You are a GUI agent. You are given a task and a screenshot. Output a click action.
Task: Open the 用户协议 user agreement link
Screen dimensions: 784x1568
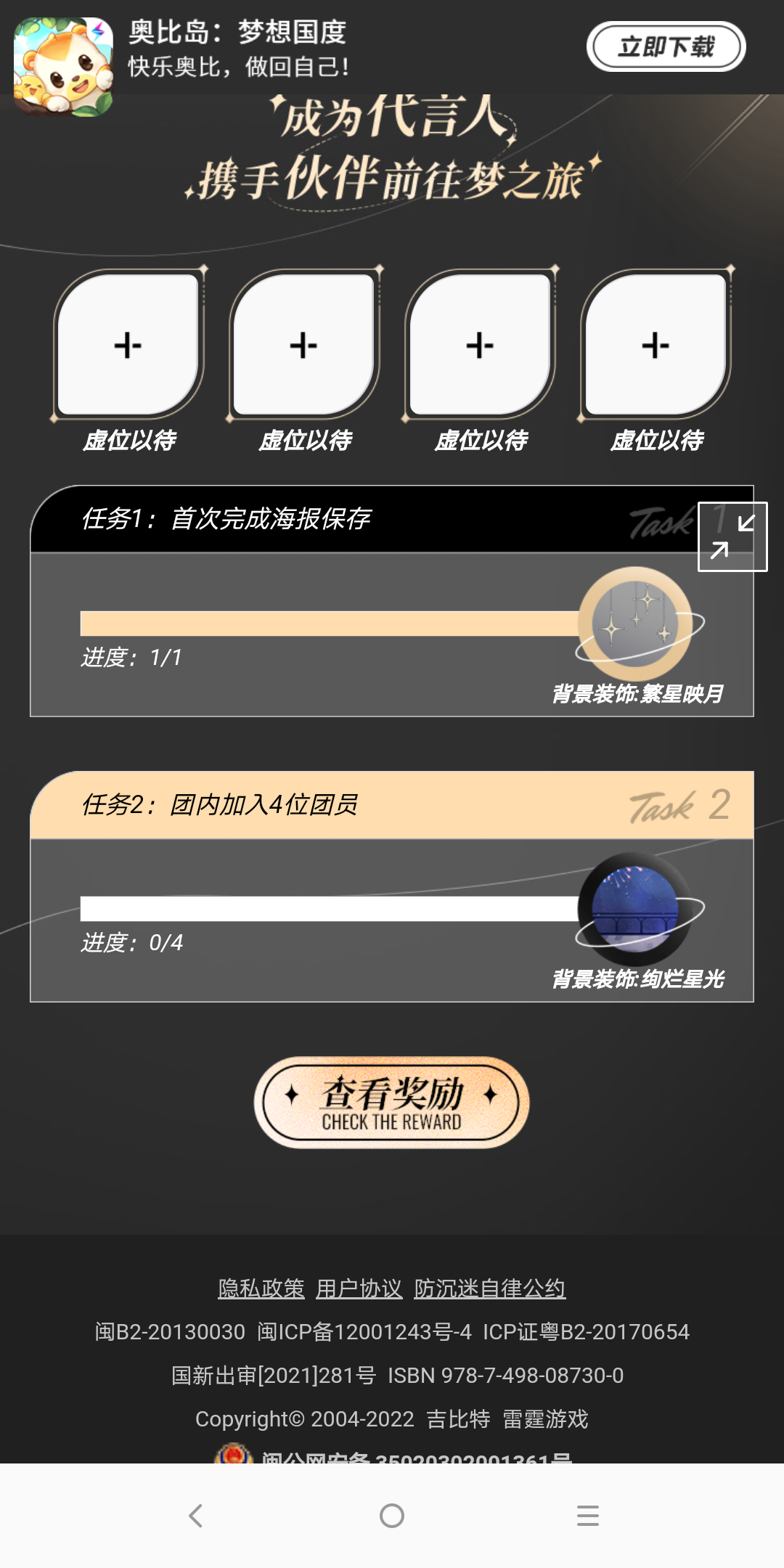click(359, 1287)
